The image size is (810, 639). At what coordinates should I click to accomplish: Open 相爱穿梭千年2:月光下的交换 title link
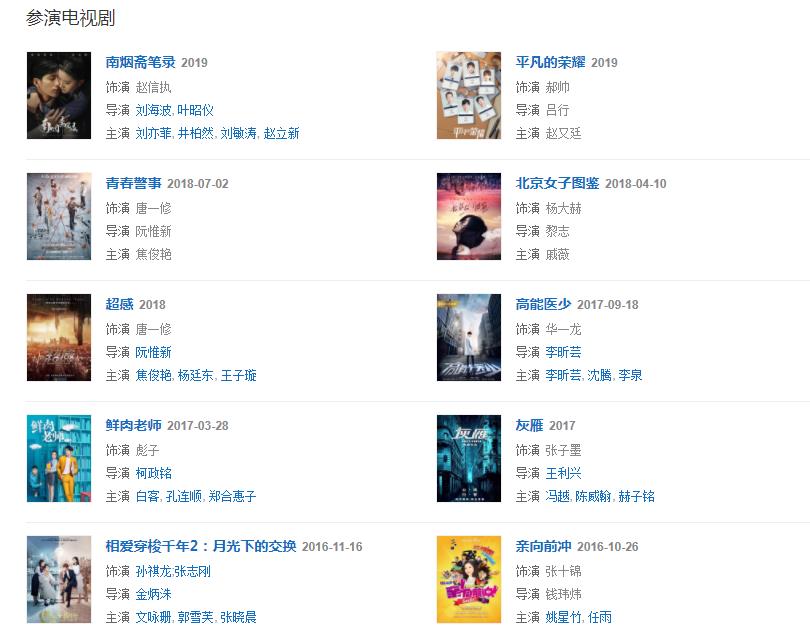[201, 546]
